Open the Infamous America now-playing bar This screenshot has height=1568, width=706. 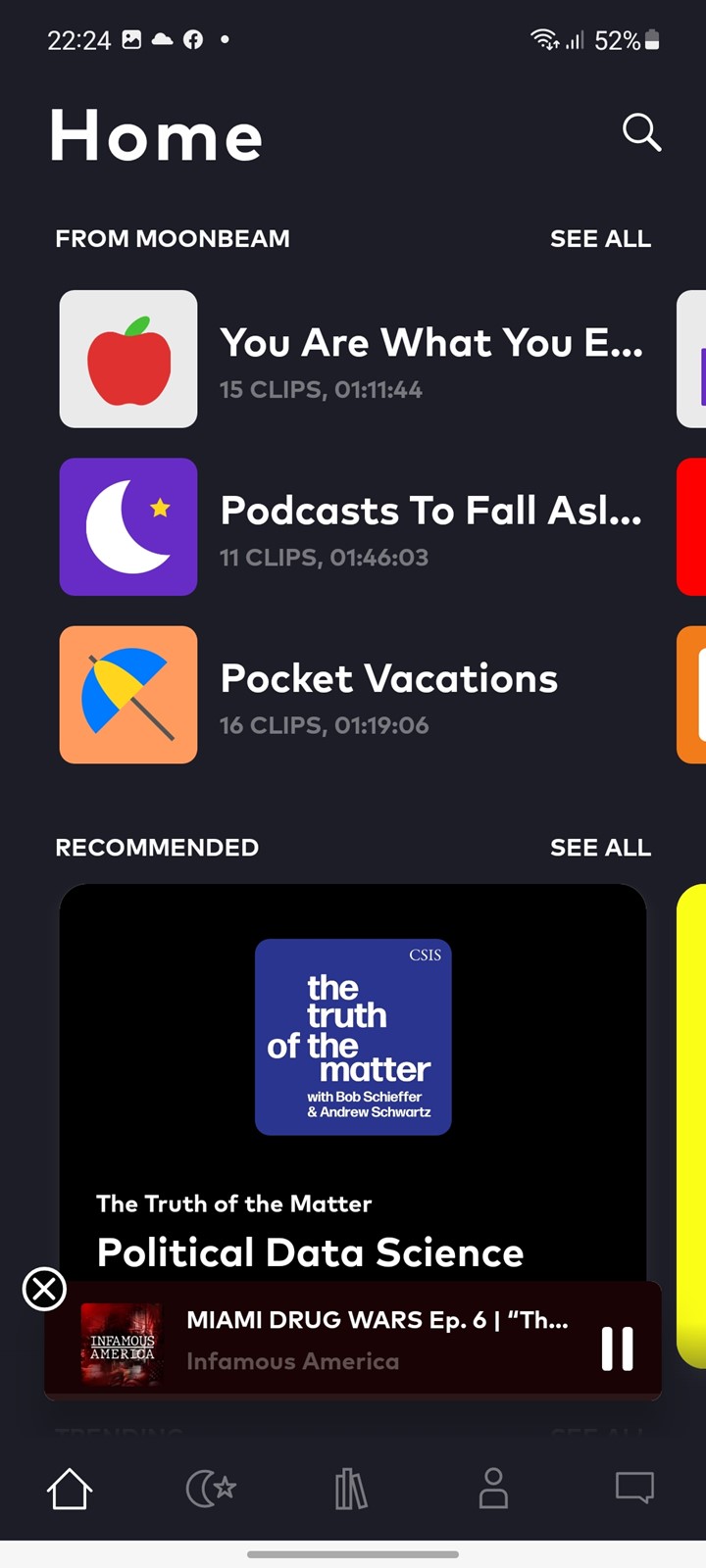[x=353, y=1340]
